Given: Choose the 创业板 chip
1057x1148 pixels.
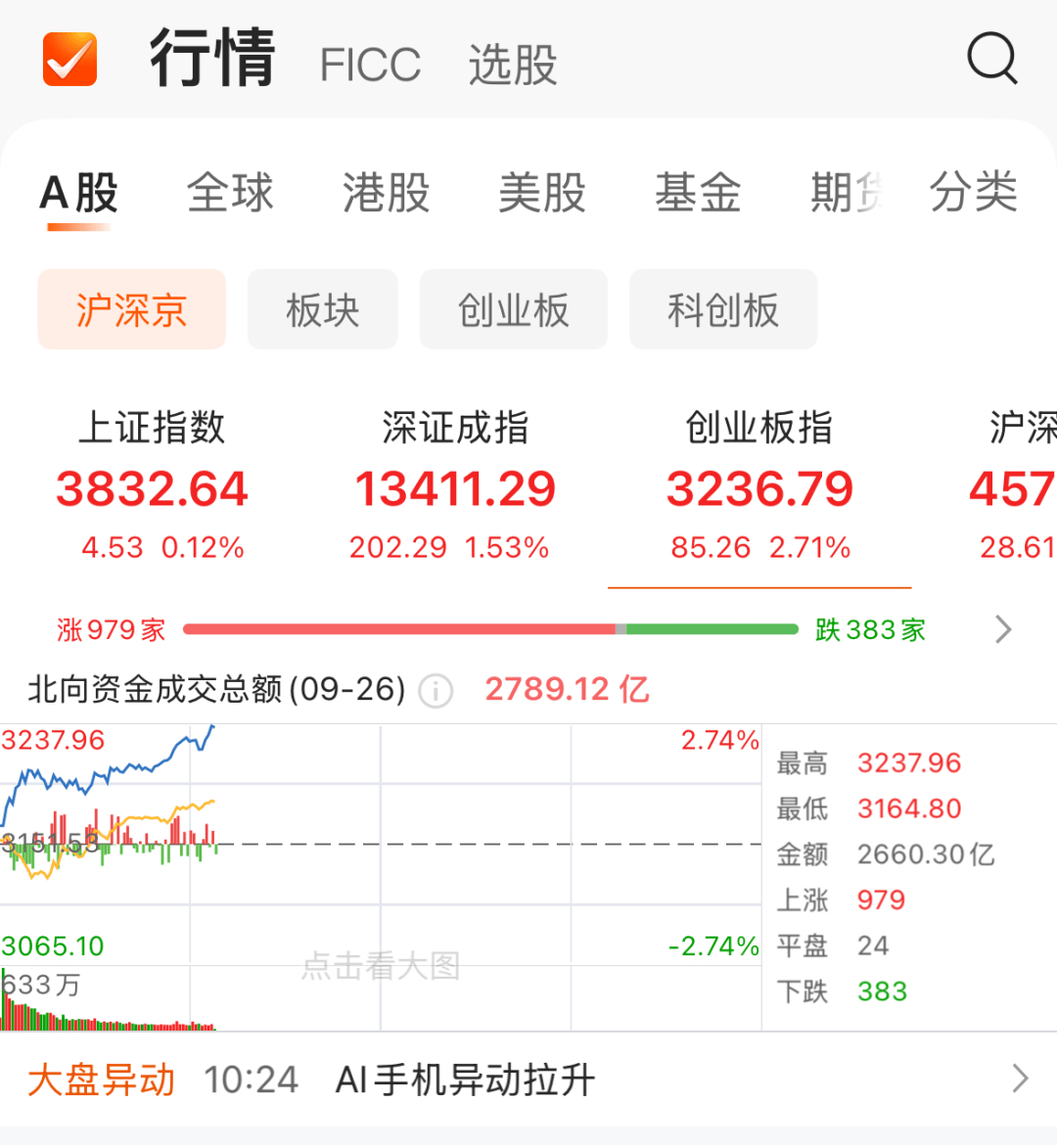Looking at the screenshot, I should pyautogui.click(x=513, y=310).
